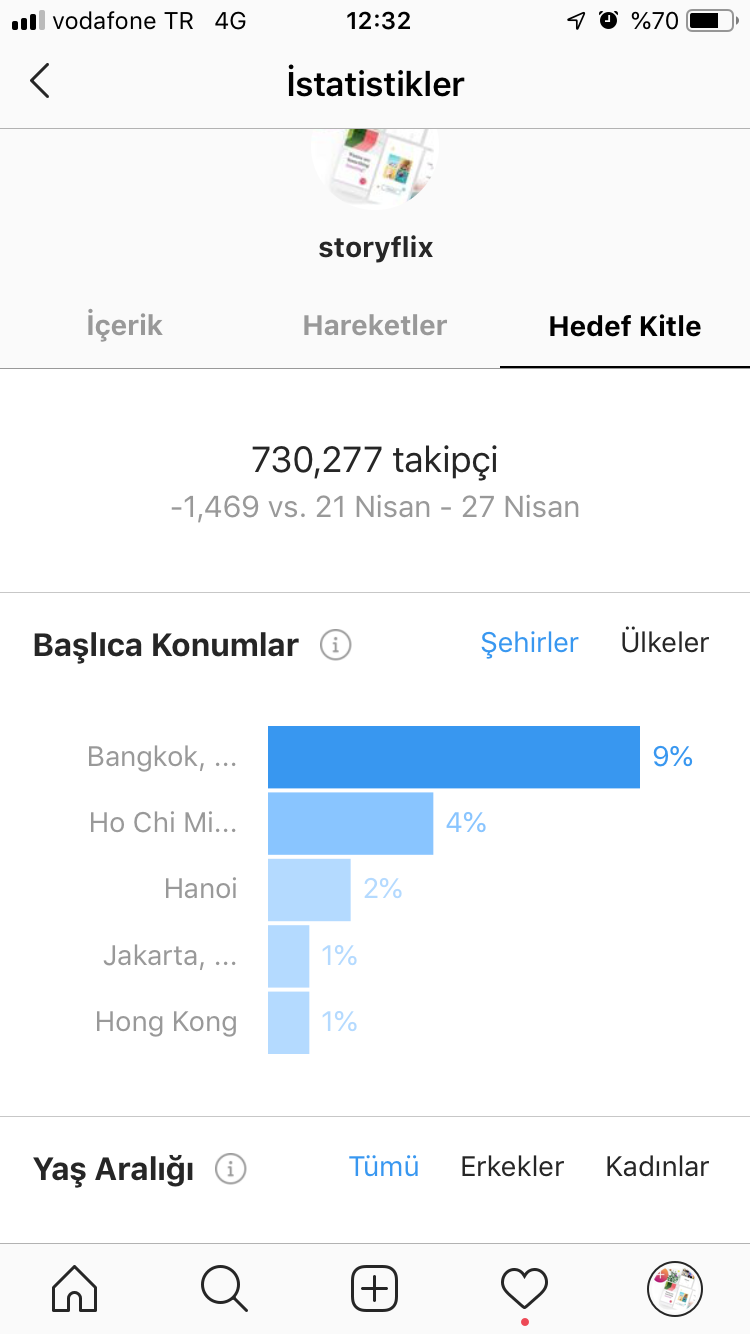750x1334 pixels.
Task: Open info icon next to Başlıca Konumlar
Action: click(x=336, y=646)
